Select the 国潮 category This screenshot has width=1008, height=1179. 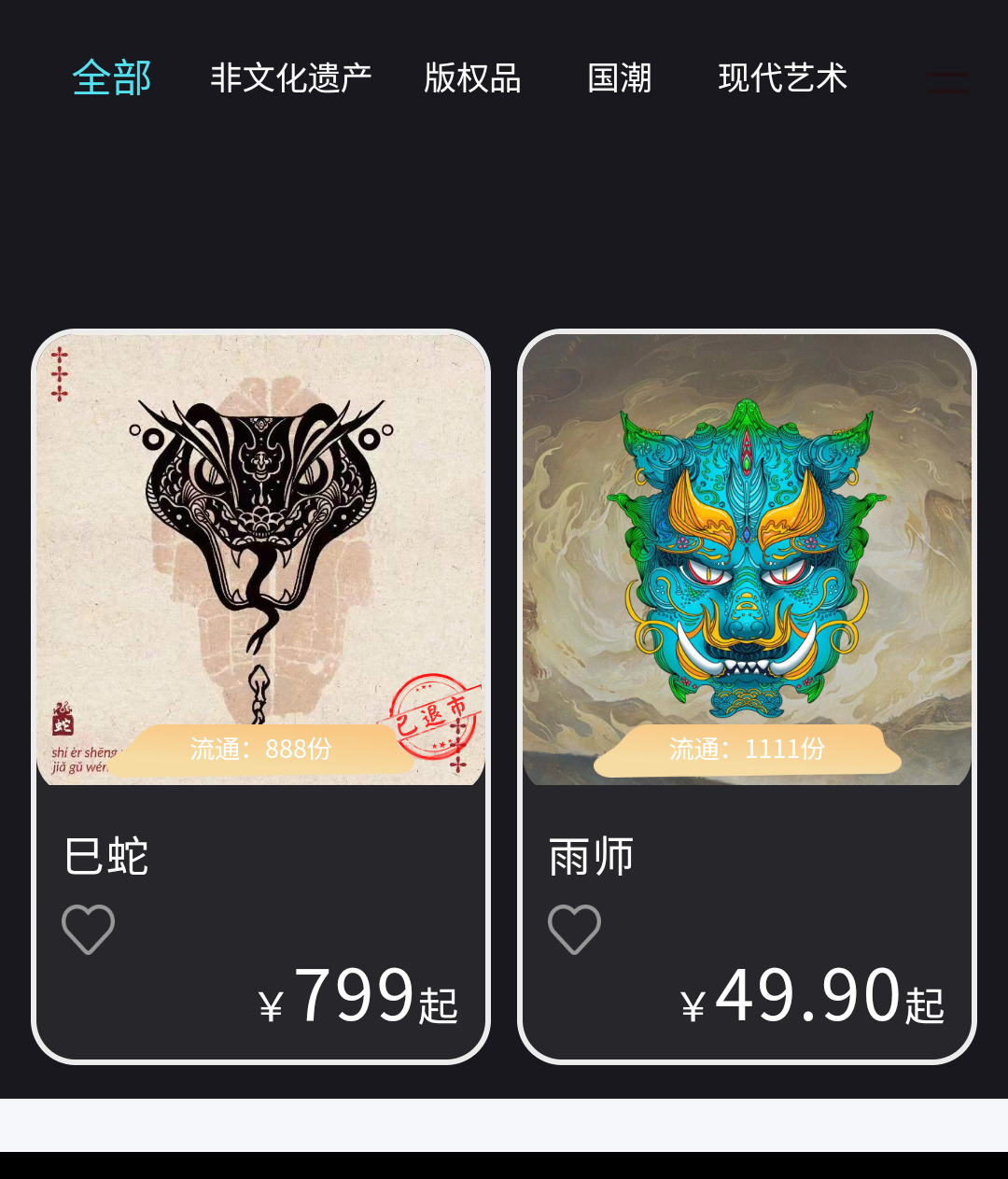click(619, 78)
